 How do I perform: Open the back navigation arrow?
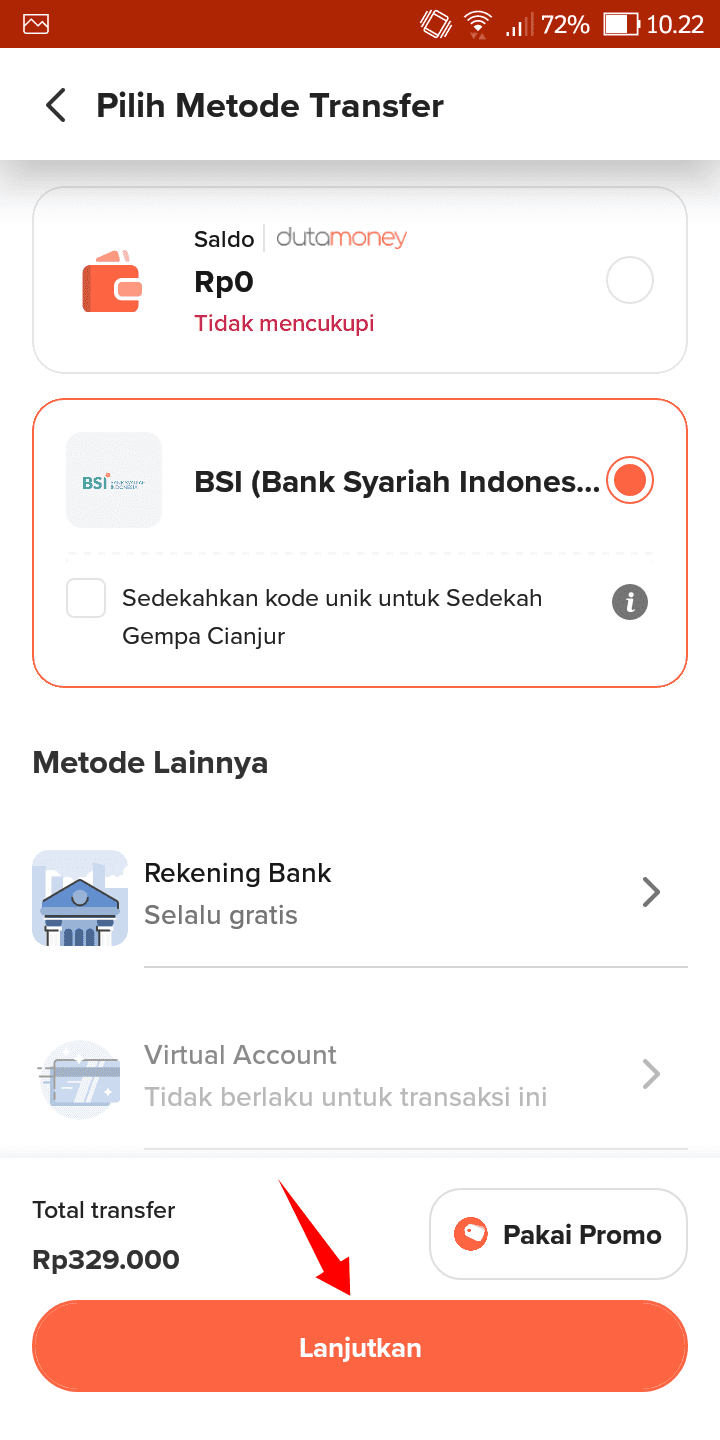(55, 105)
